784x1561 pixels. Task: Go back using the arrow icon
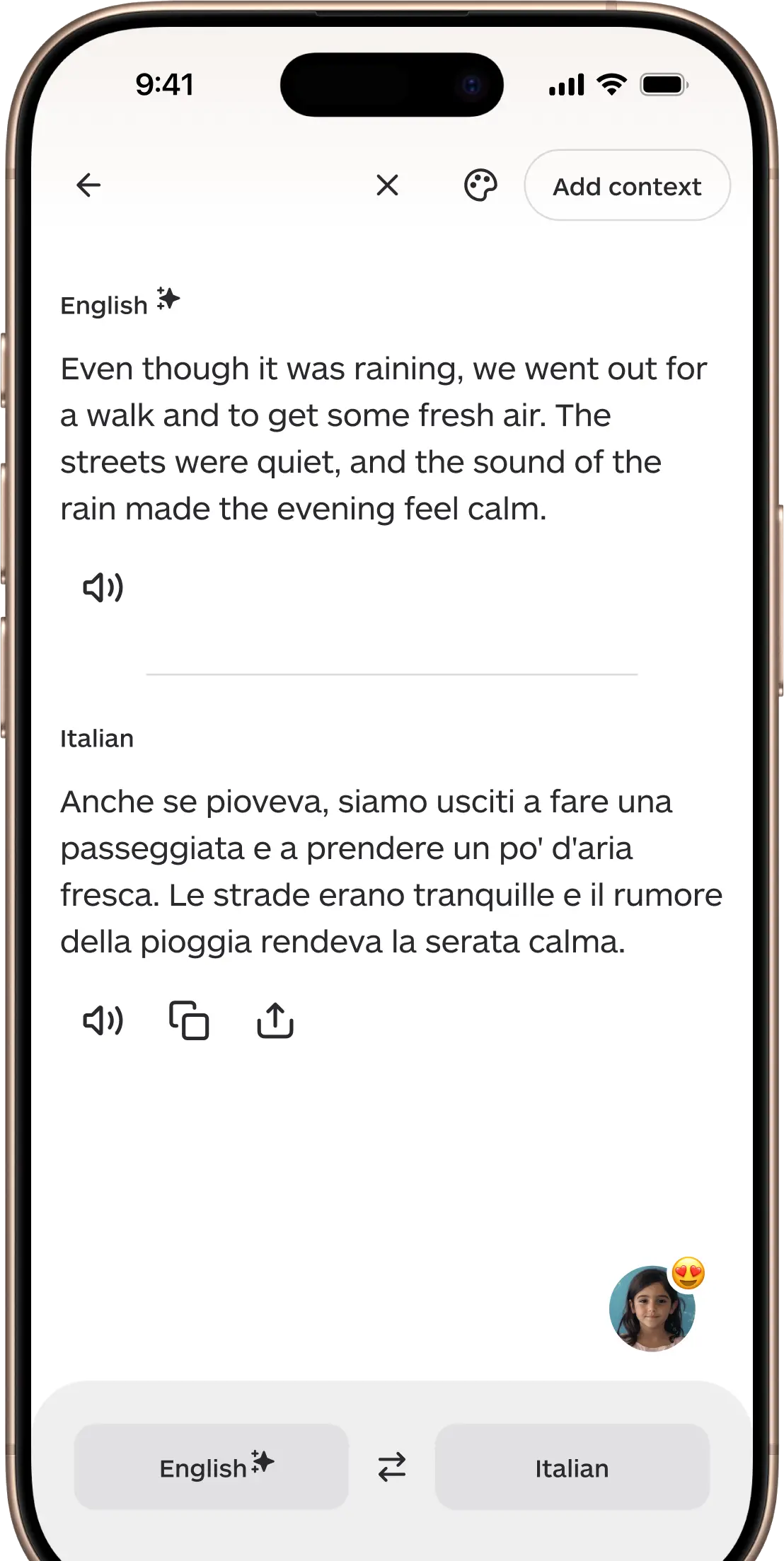pyautogui.click(x=88, y=185)
